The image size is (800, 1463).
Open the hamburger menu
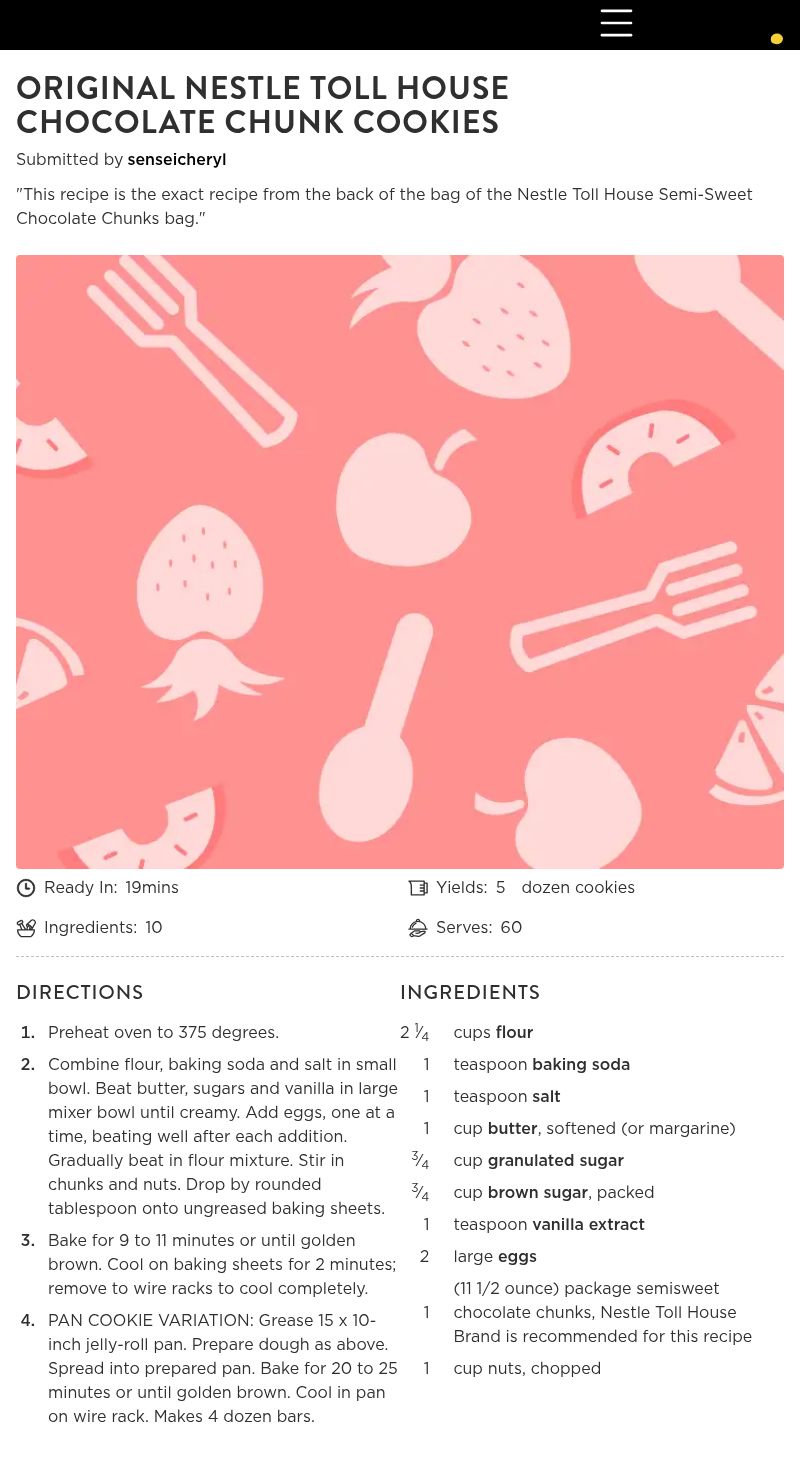click(616, 23)
